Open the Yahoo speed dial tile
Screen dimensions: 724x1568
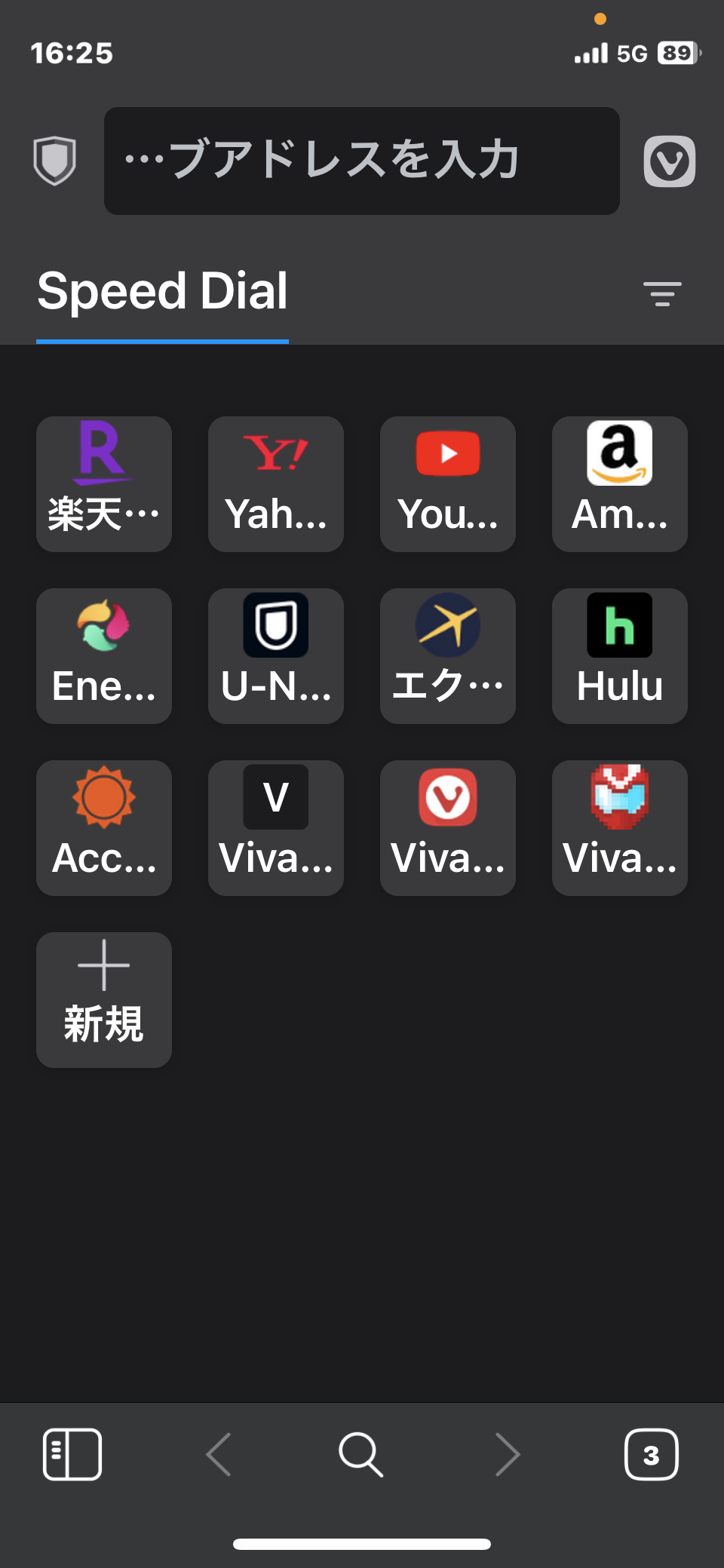click(276, 484)
